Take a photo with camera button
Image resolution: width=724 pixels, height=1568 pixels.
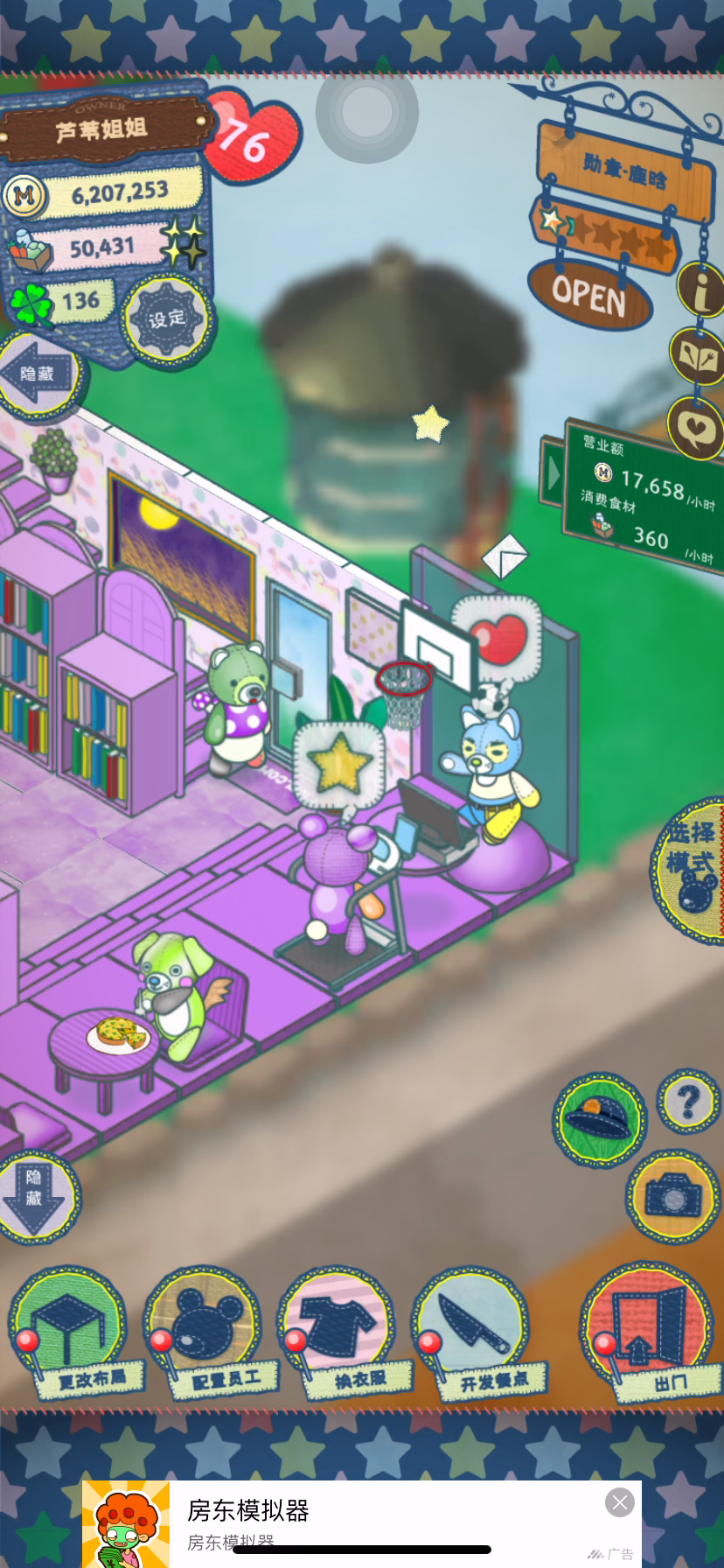[672, 1196]
